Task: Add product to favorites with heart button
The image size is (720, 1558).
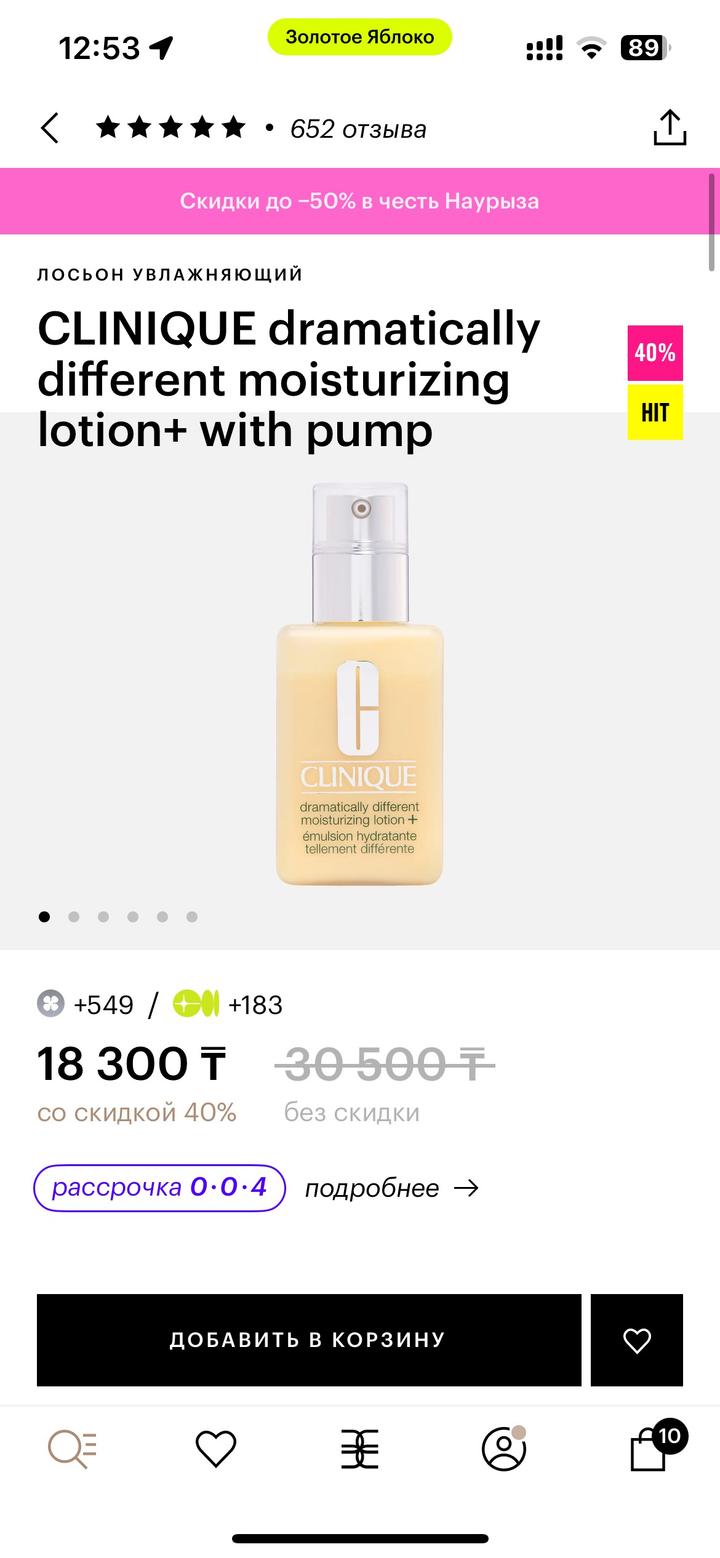Action: 636,1340
